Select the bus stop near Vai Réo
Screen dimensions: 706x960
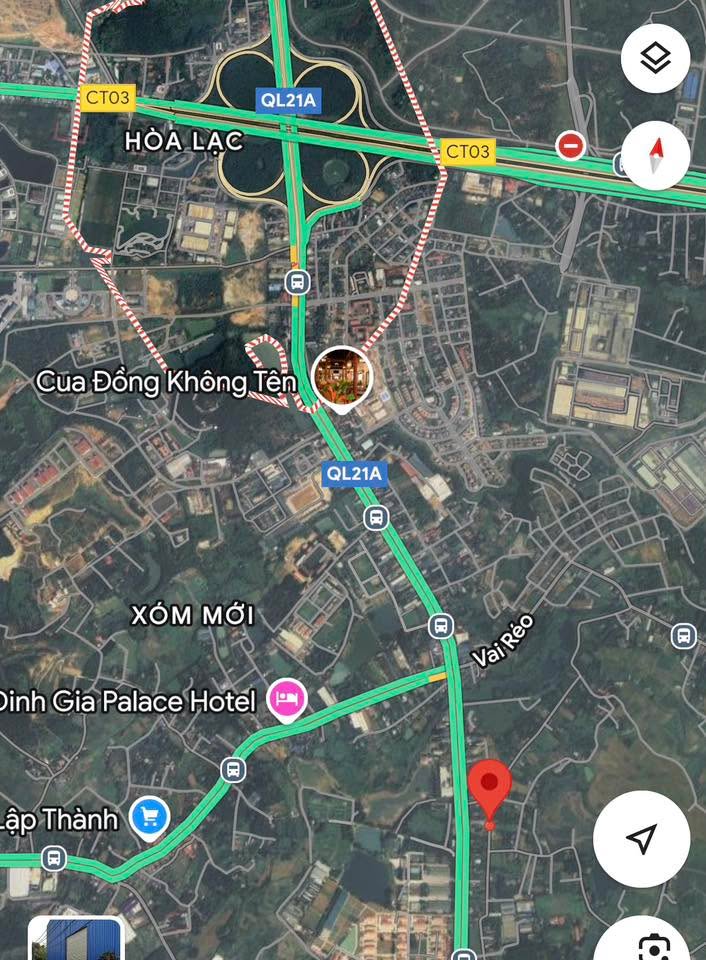coord(441,627)
